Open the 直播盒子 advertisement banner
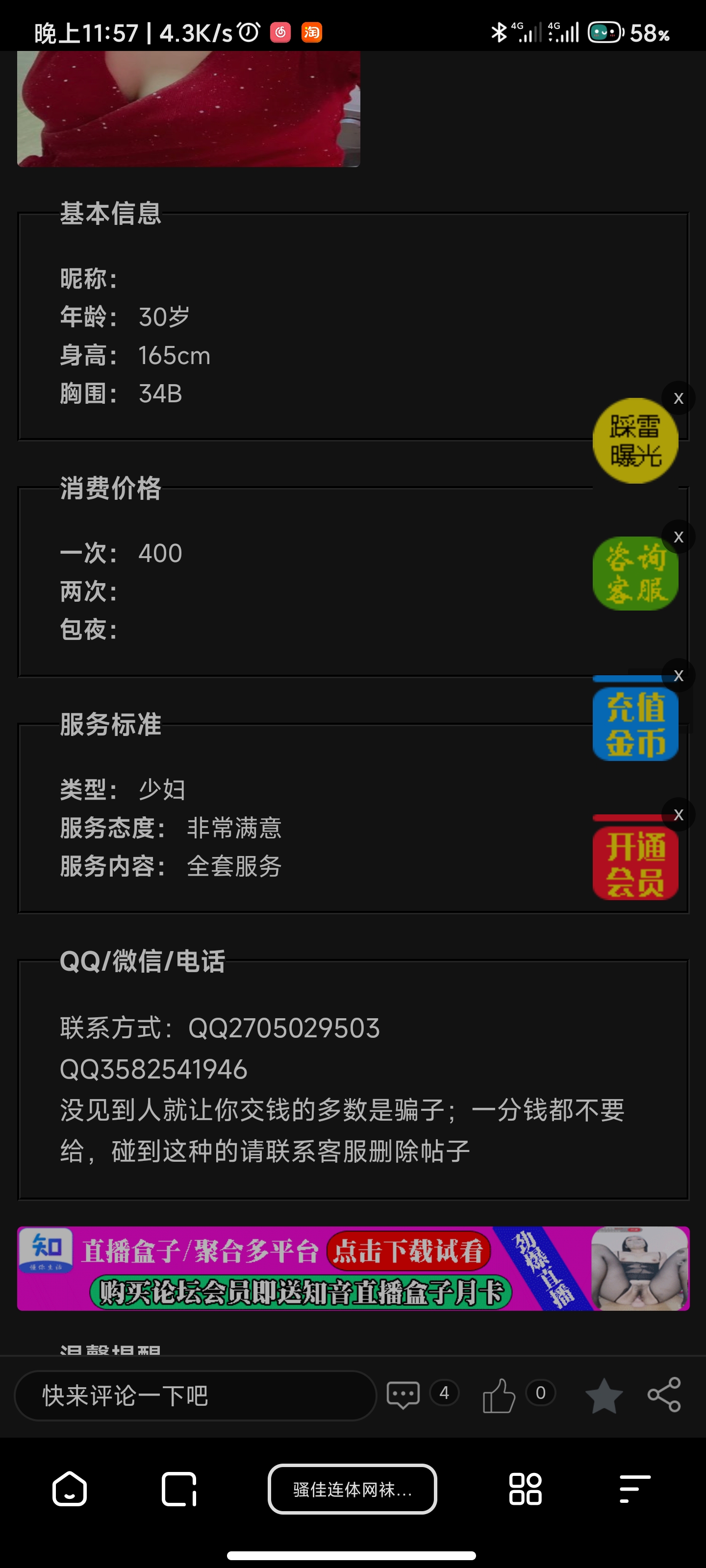 (353, 1269)
